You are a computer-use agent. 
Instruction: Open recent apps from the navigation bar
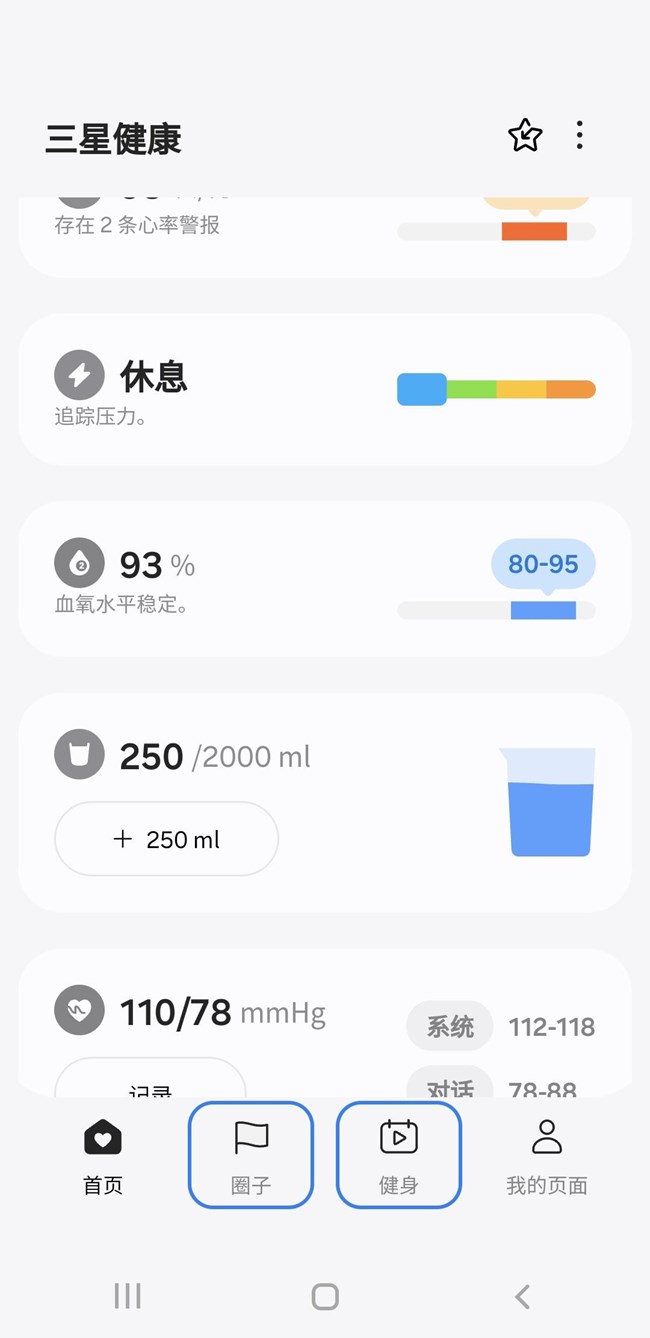pos(127,1297)
